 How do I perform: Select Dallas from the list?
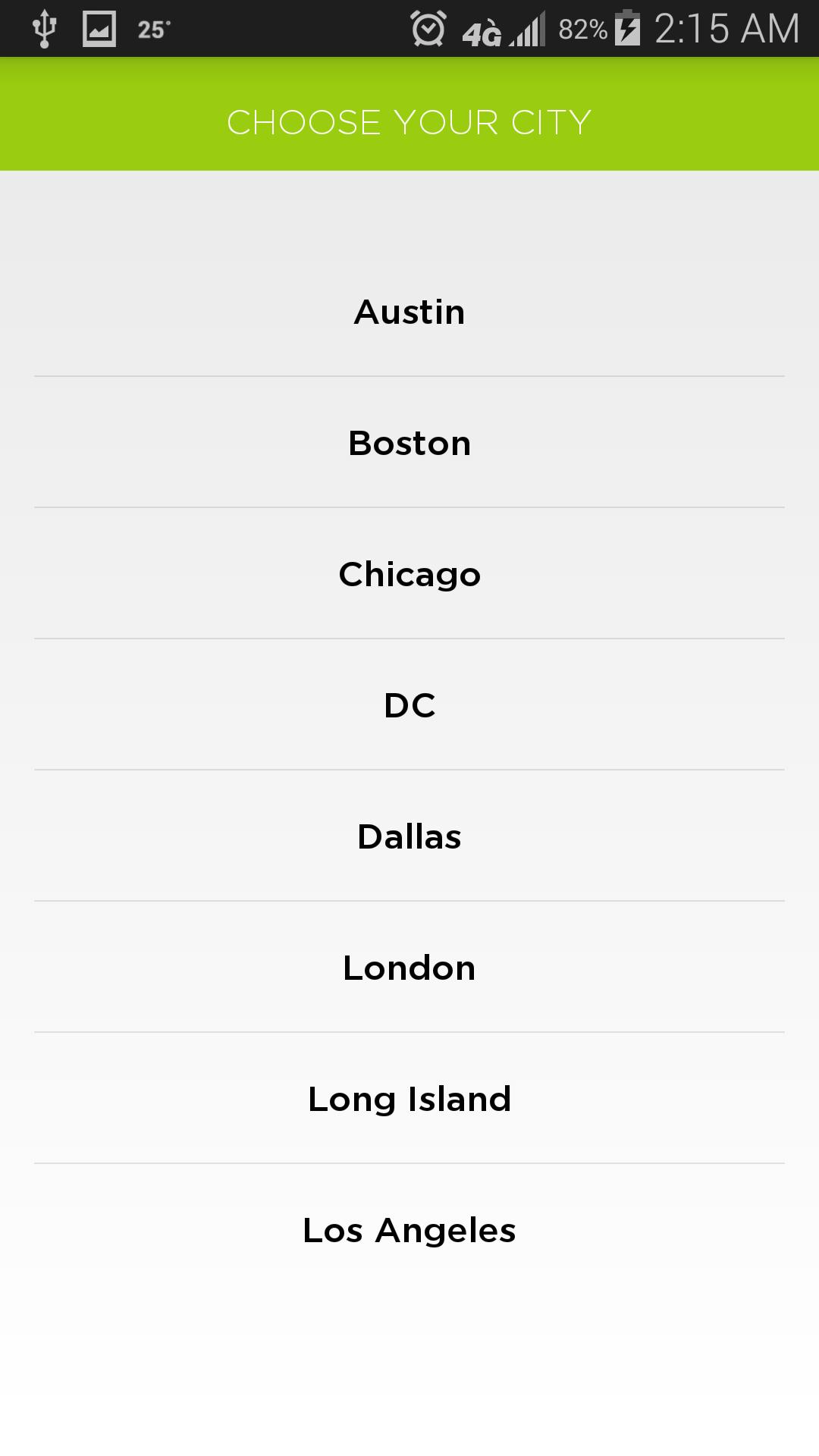pyautogui.click(x=409, y=836)
